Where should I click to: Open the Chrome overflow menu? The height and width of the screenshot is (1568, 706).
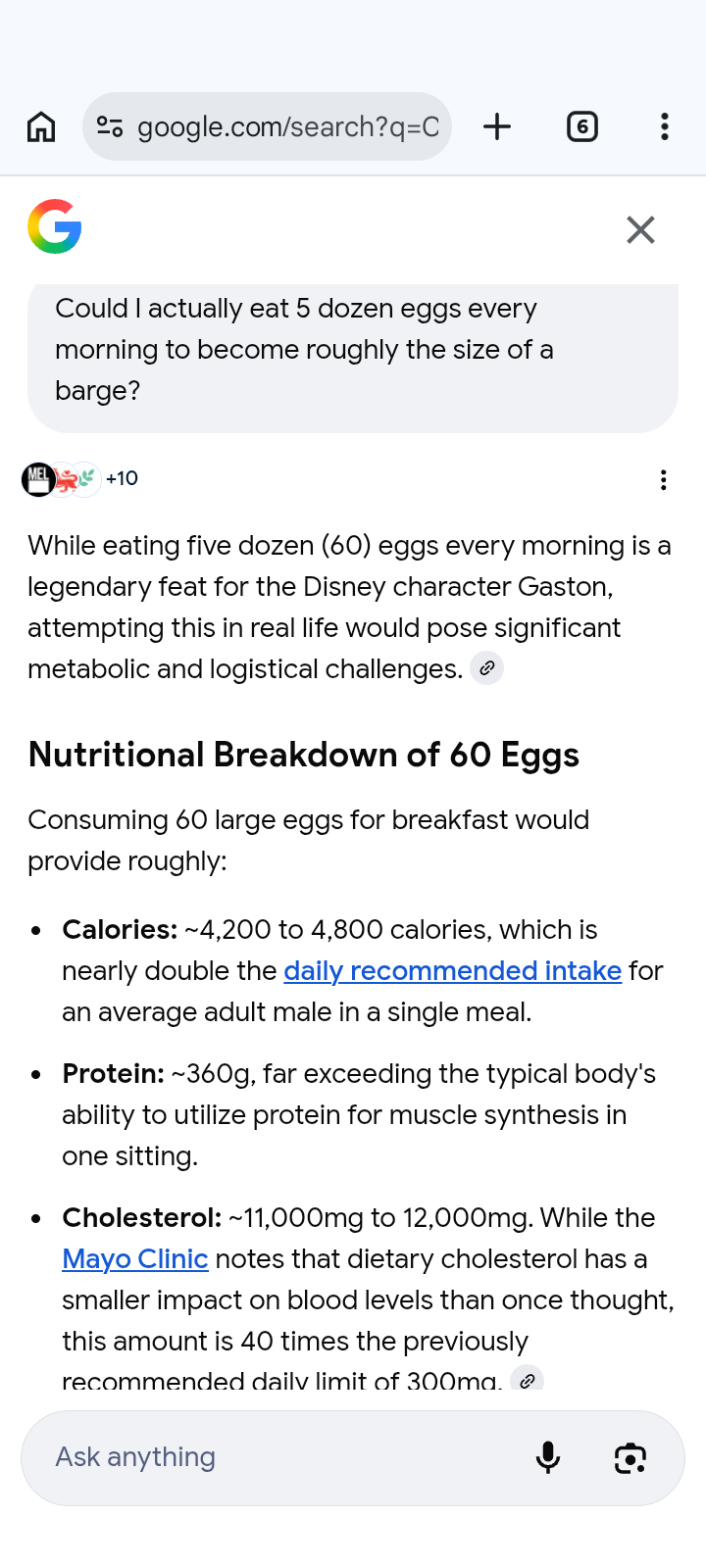tap(665, 126)
